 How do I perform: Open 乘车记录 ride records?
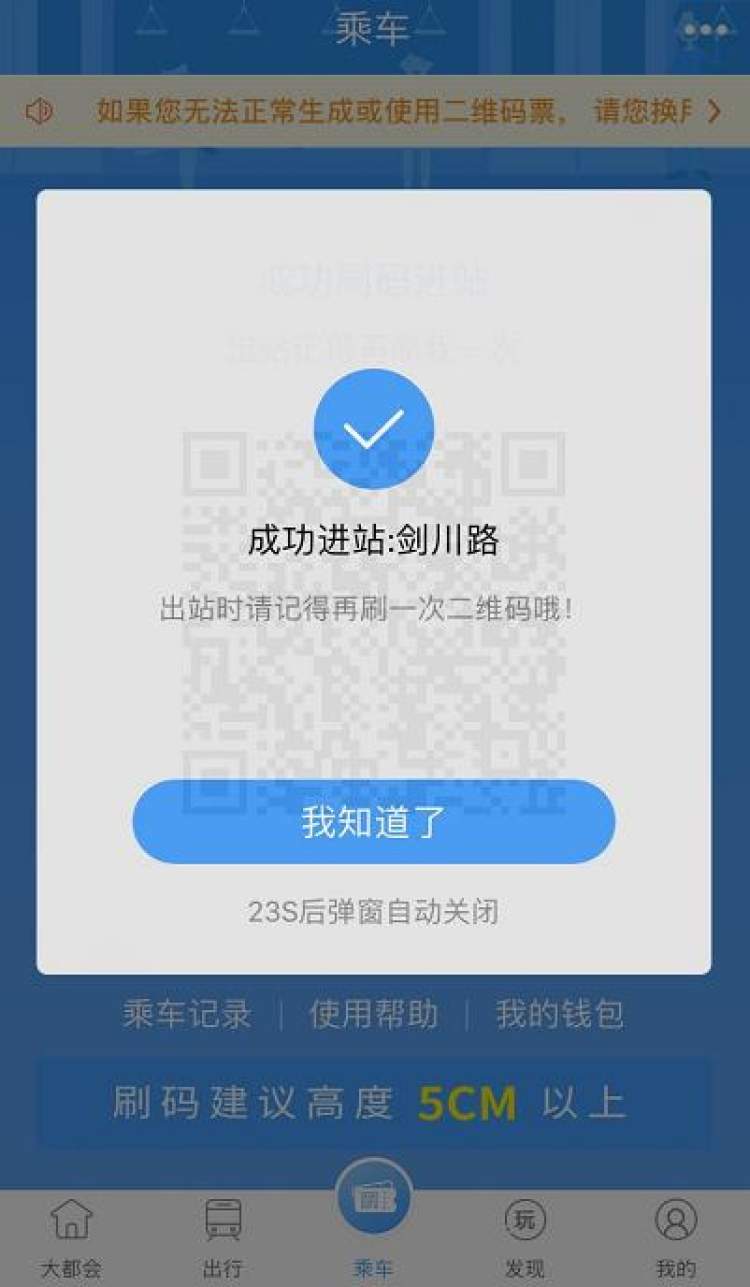(187, 1014)
